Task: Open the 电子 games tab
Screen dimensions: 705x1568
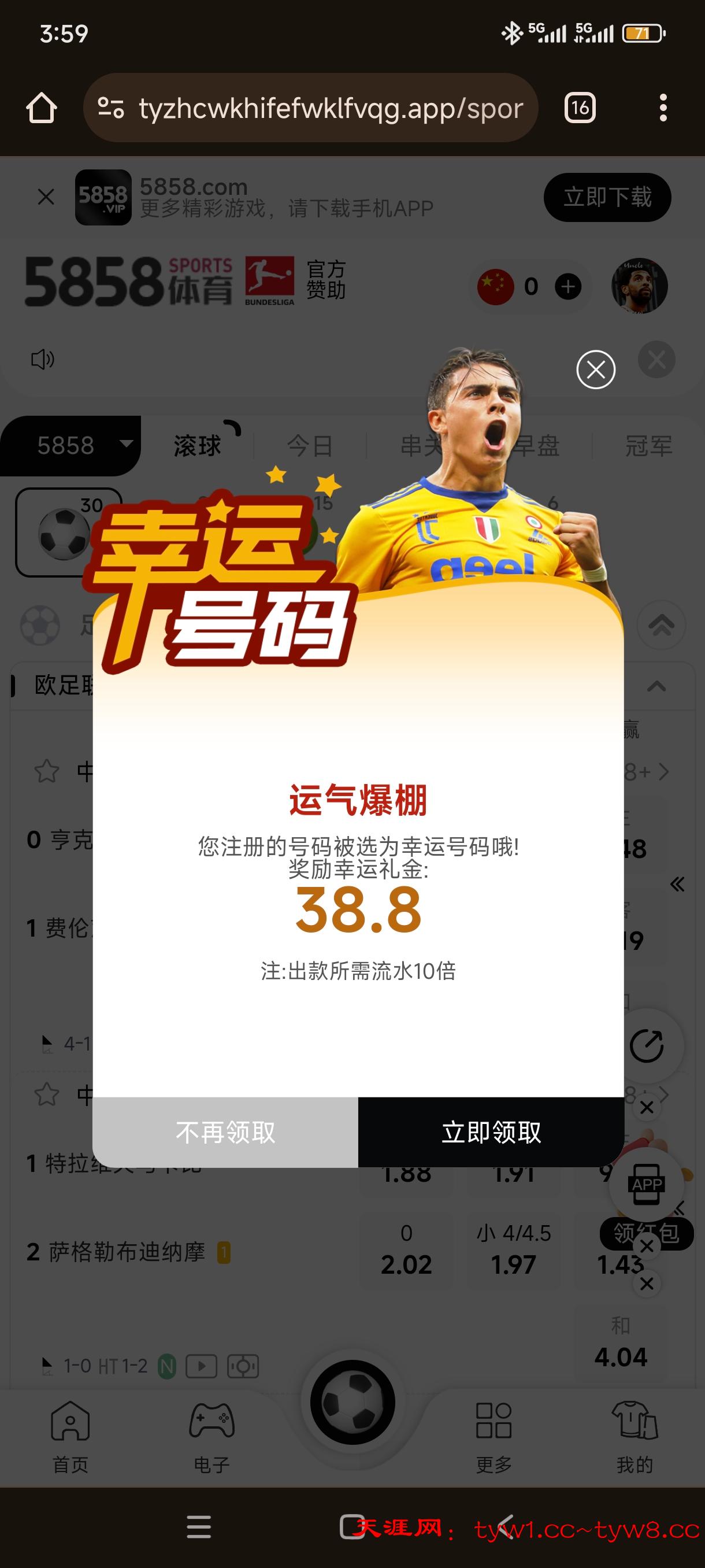Action: click(x=211, y=1438)
